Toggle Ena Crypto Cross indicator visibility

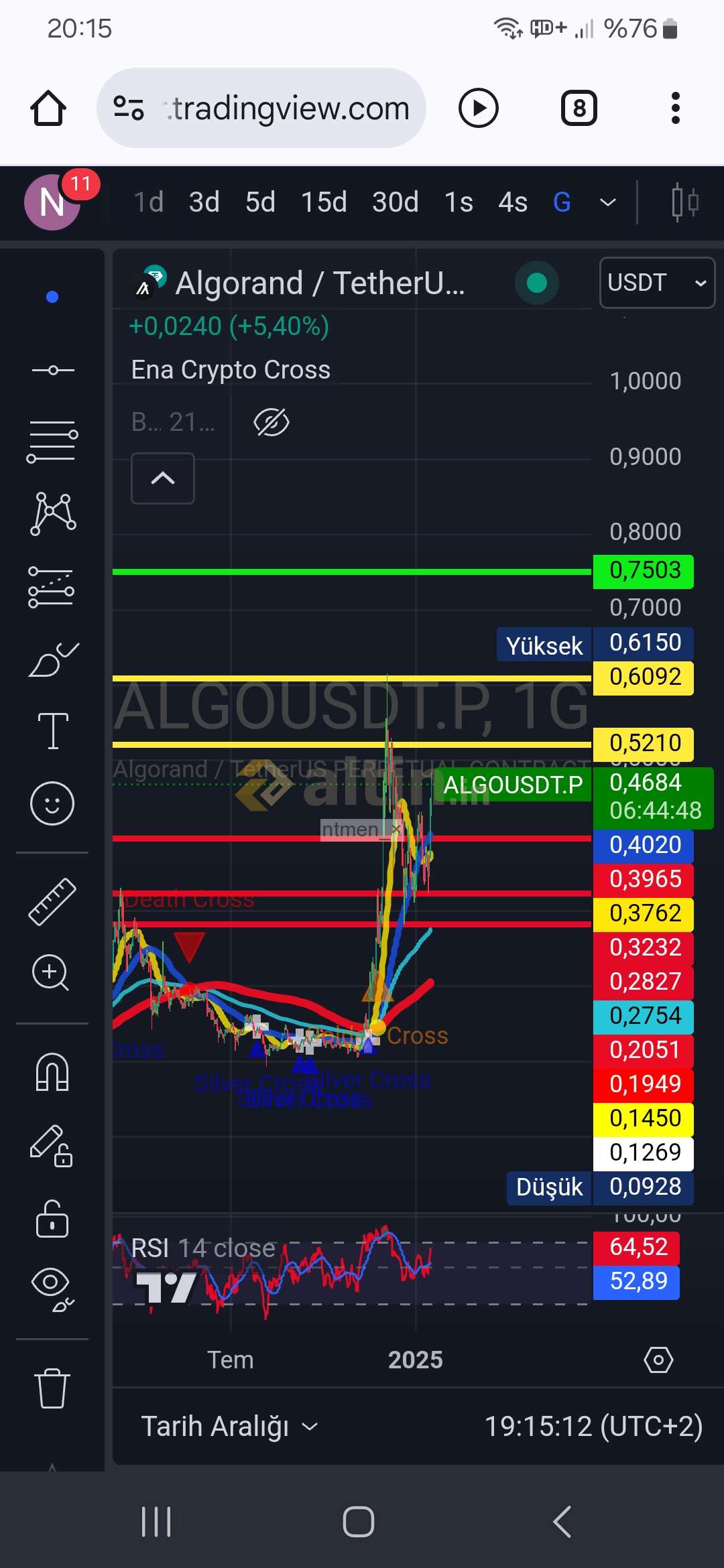(x=271, y=422)
